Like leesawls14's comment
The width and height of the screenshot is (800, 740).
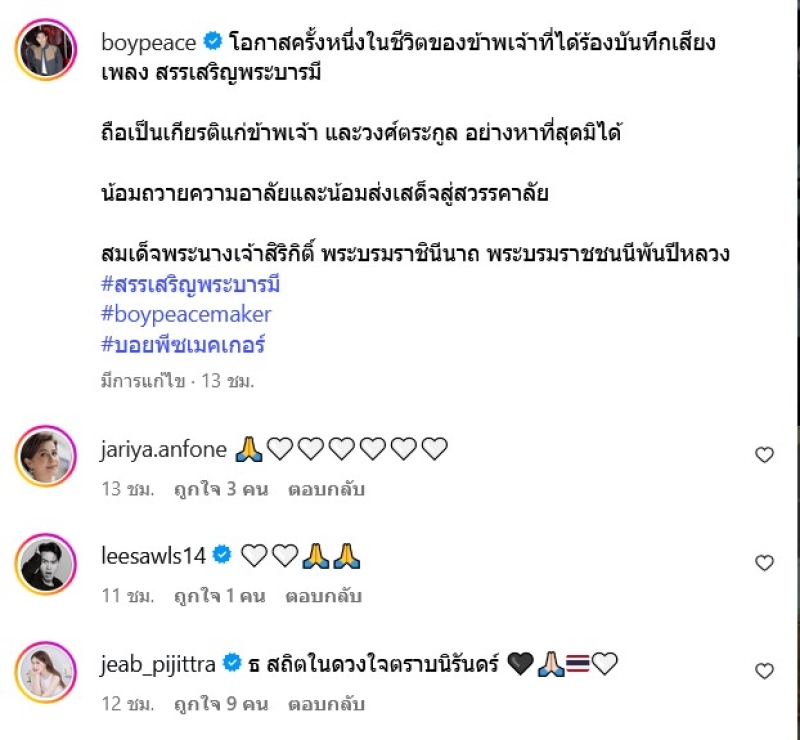pos(764,563)
